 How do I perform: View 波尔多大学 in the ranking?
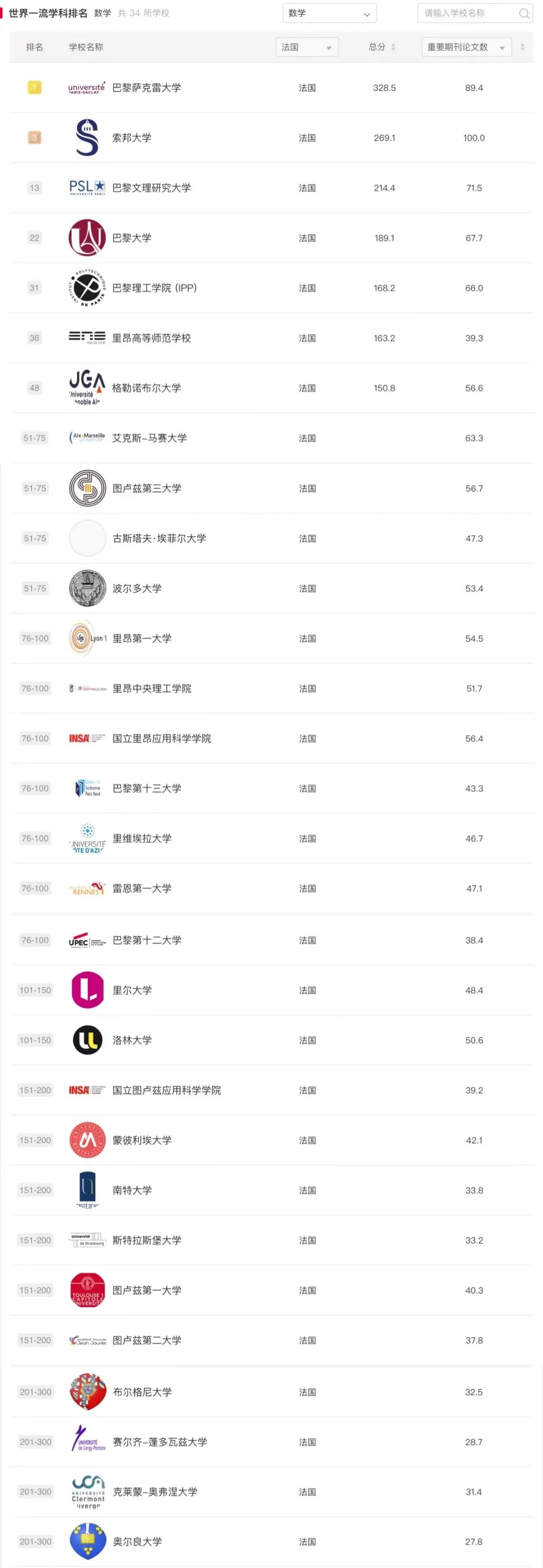pos(137,589)
